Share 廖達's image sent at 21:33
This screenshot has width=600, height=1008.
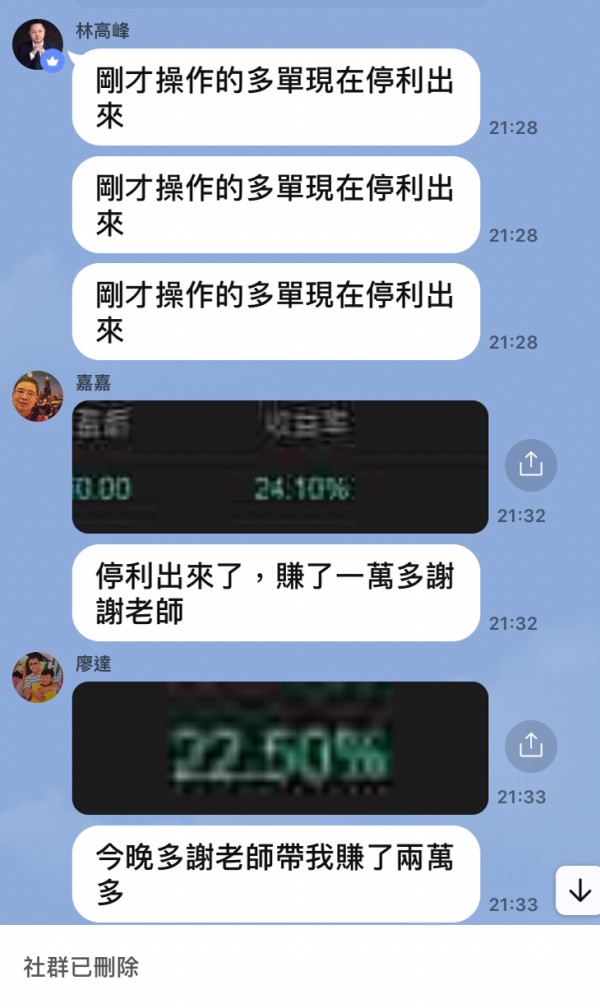(x=531, y=746)
